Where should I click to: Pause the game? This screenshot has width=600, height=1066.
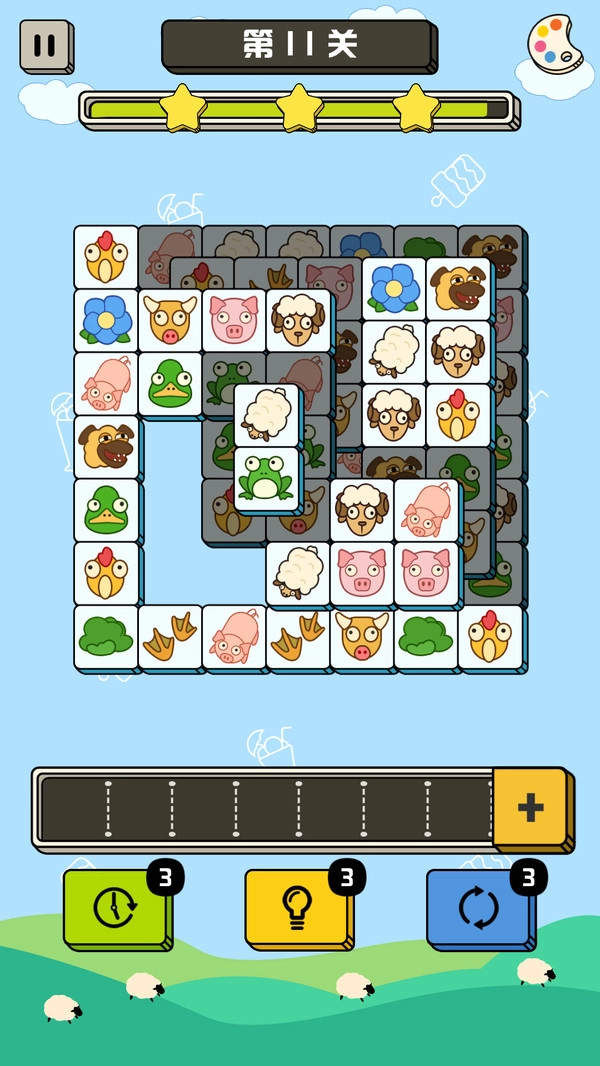point(44,46)
